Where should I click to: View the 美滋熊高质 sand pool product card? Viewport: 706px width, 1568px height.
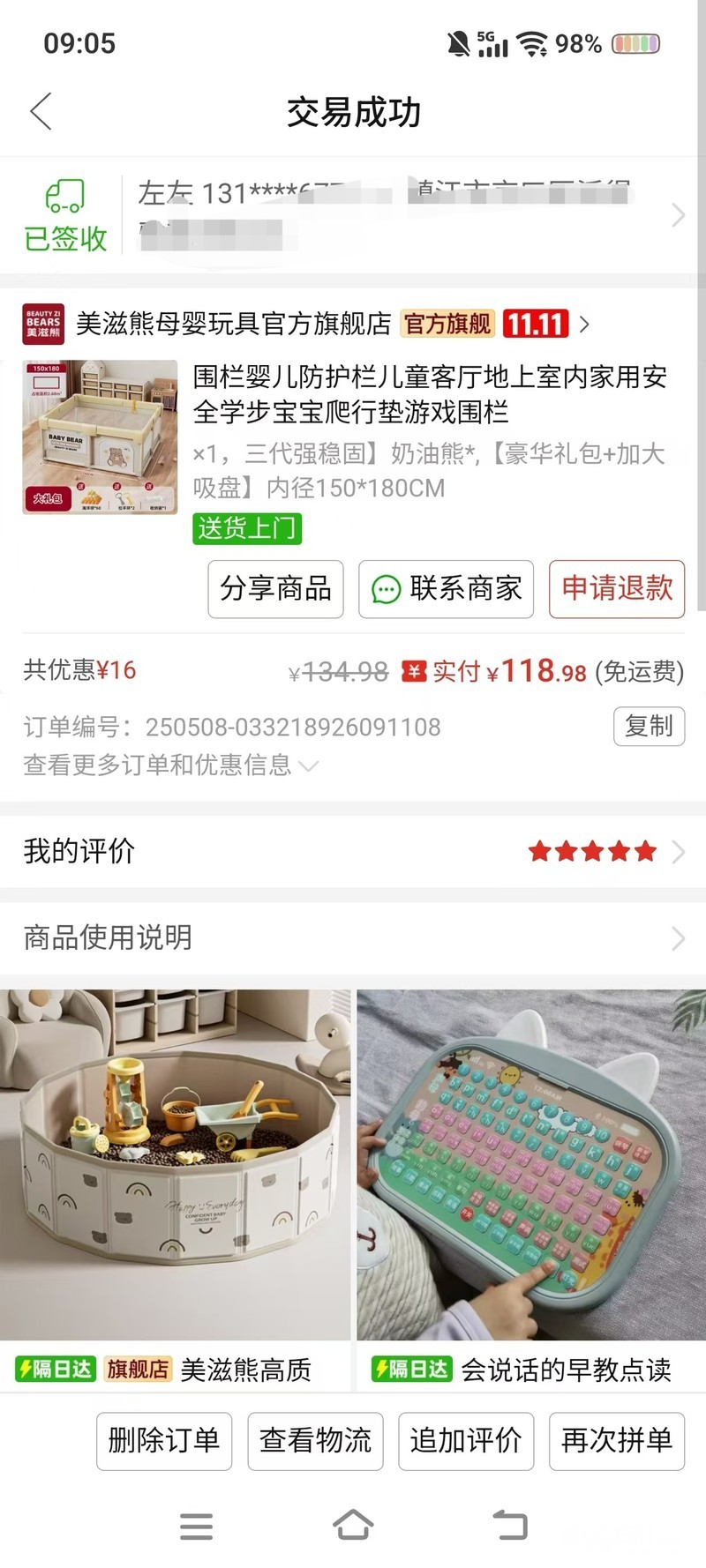(x=176, y=1182)
